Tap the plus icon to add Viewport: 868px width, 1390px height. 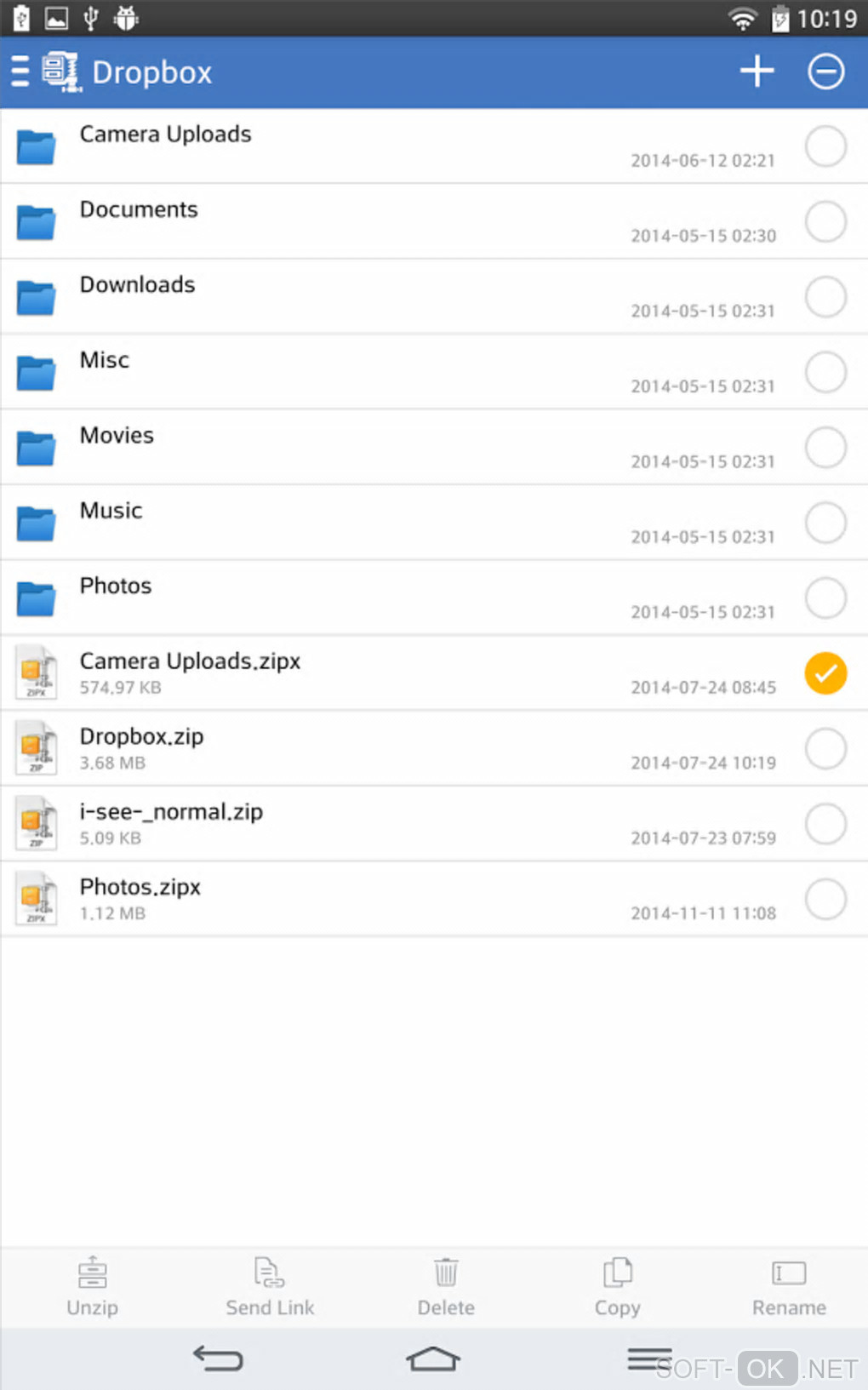pyautogui.click(x=757, y=72)
